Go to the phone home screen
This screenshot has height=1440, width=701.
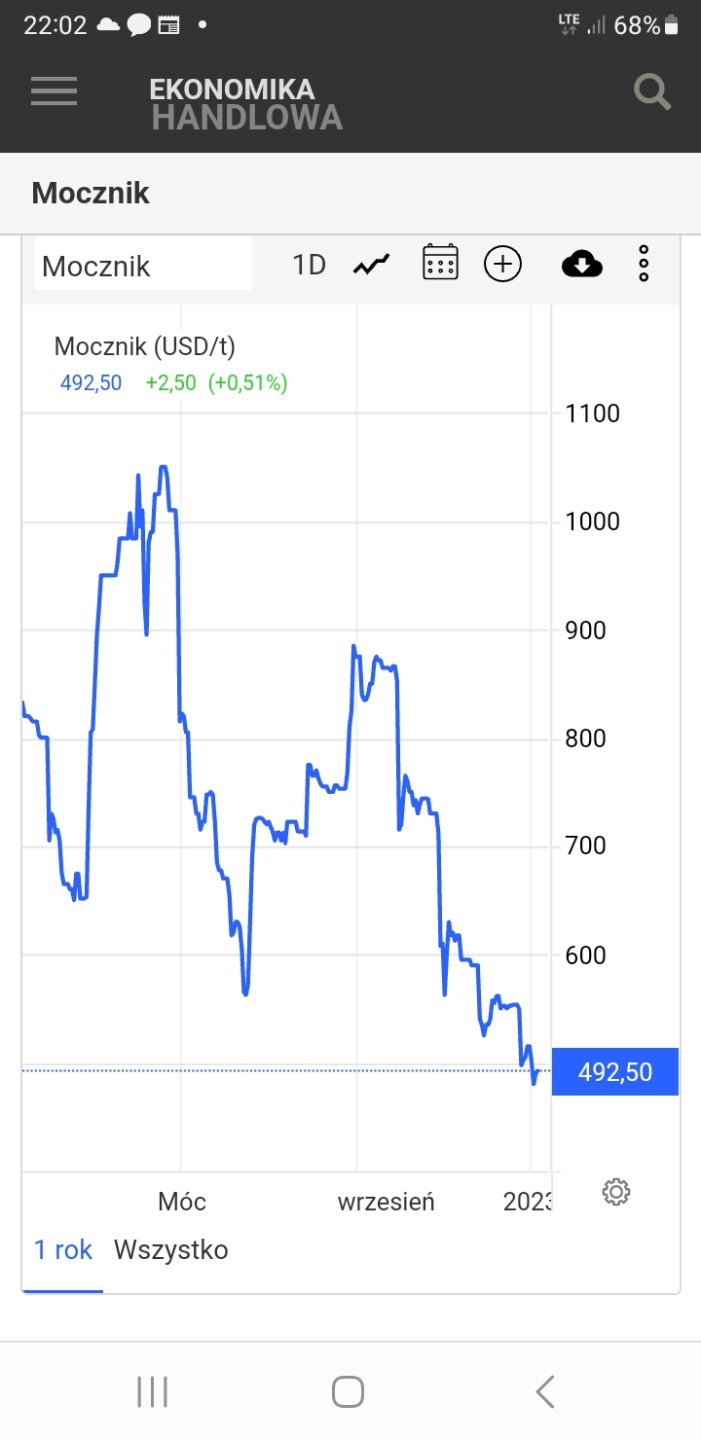(348, 1391)
